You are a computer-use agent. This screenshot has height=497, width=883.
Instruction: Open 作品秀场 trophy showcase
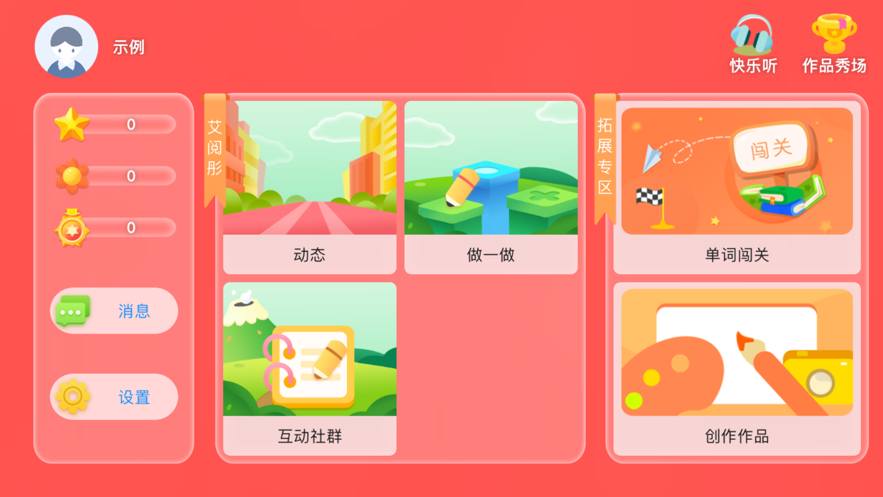(834, 44)
